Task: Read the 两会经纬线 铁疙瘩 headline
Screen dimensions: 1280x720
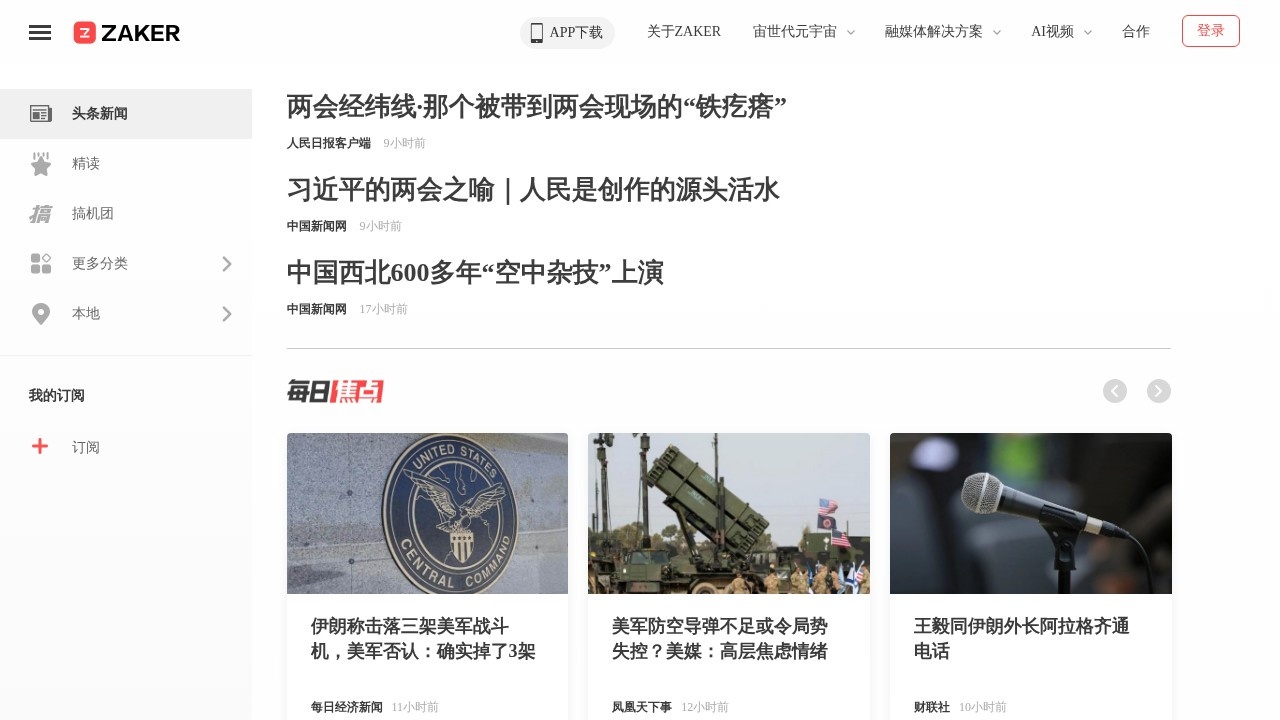Action: click(536, 107)
